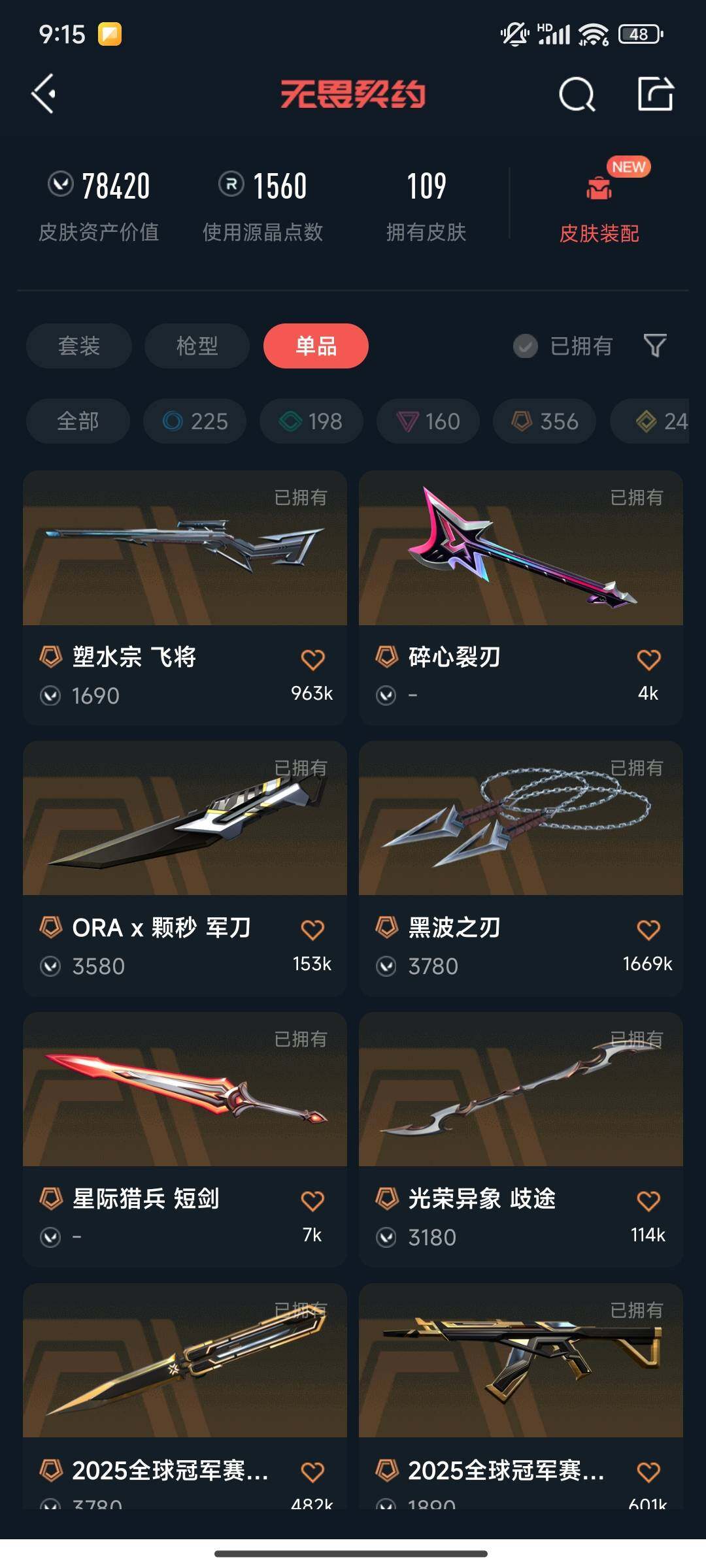Switch to the 套装 tab

point(79,346)
